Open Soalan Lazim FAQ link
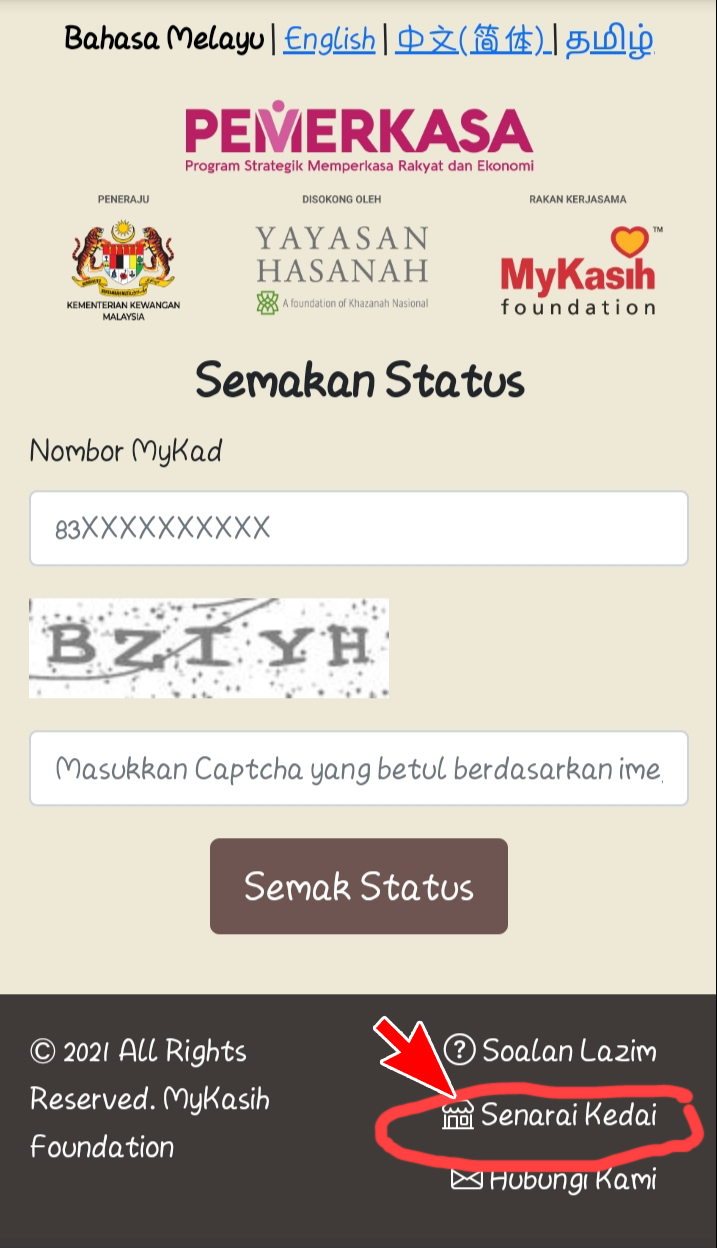The image size is (717, 1248). 568,1051
